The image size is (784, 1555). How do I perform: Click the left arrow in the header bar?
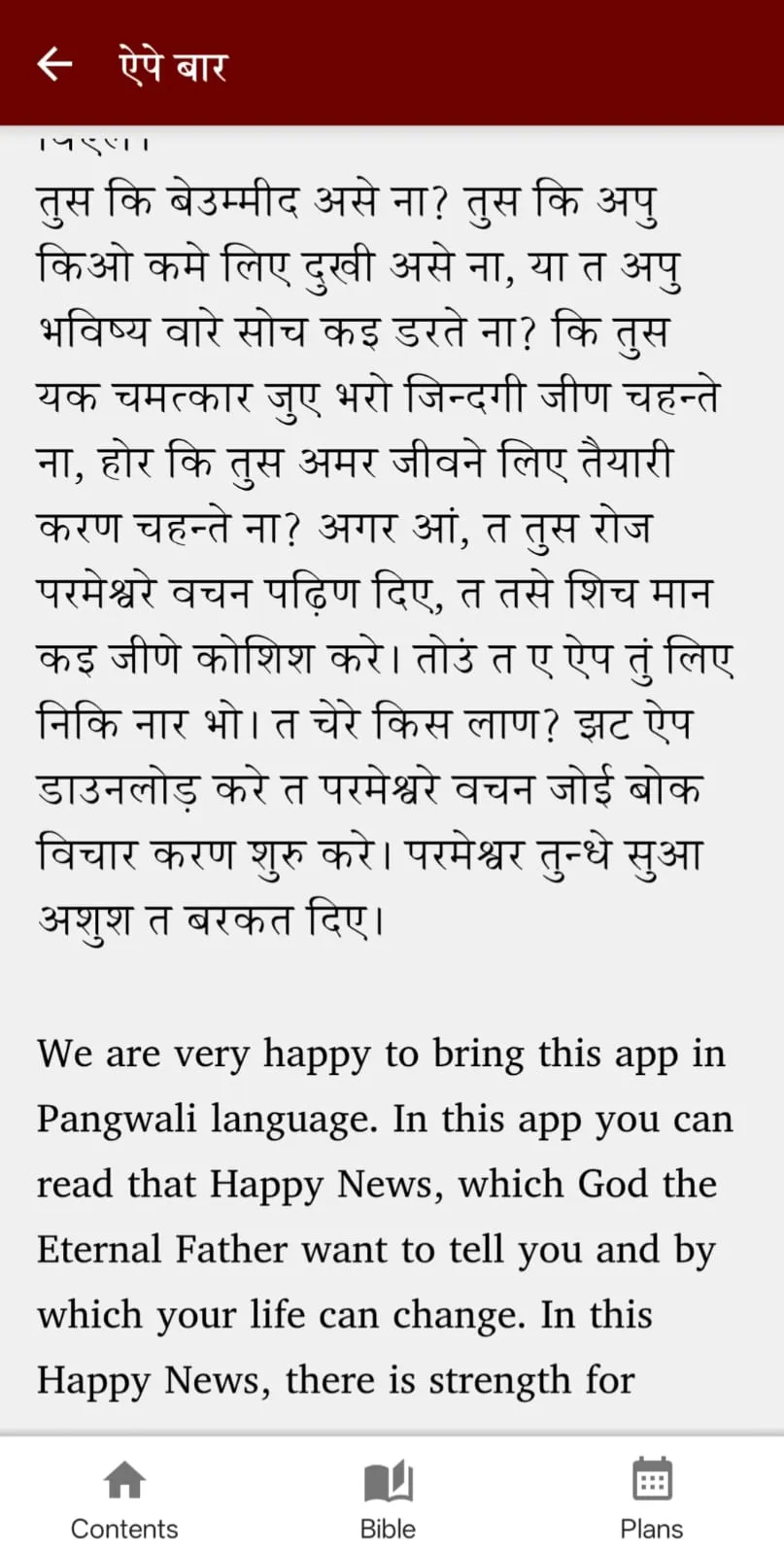tap(53, 62)
